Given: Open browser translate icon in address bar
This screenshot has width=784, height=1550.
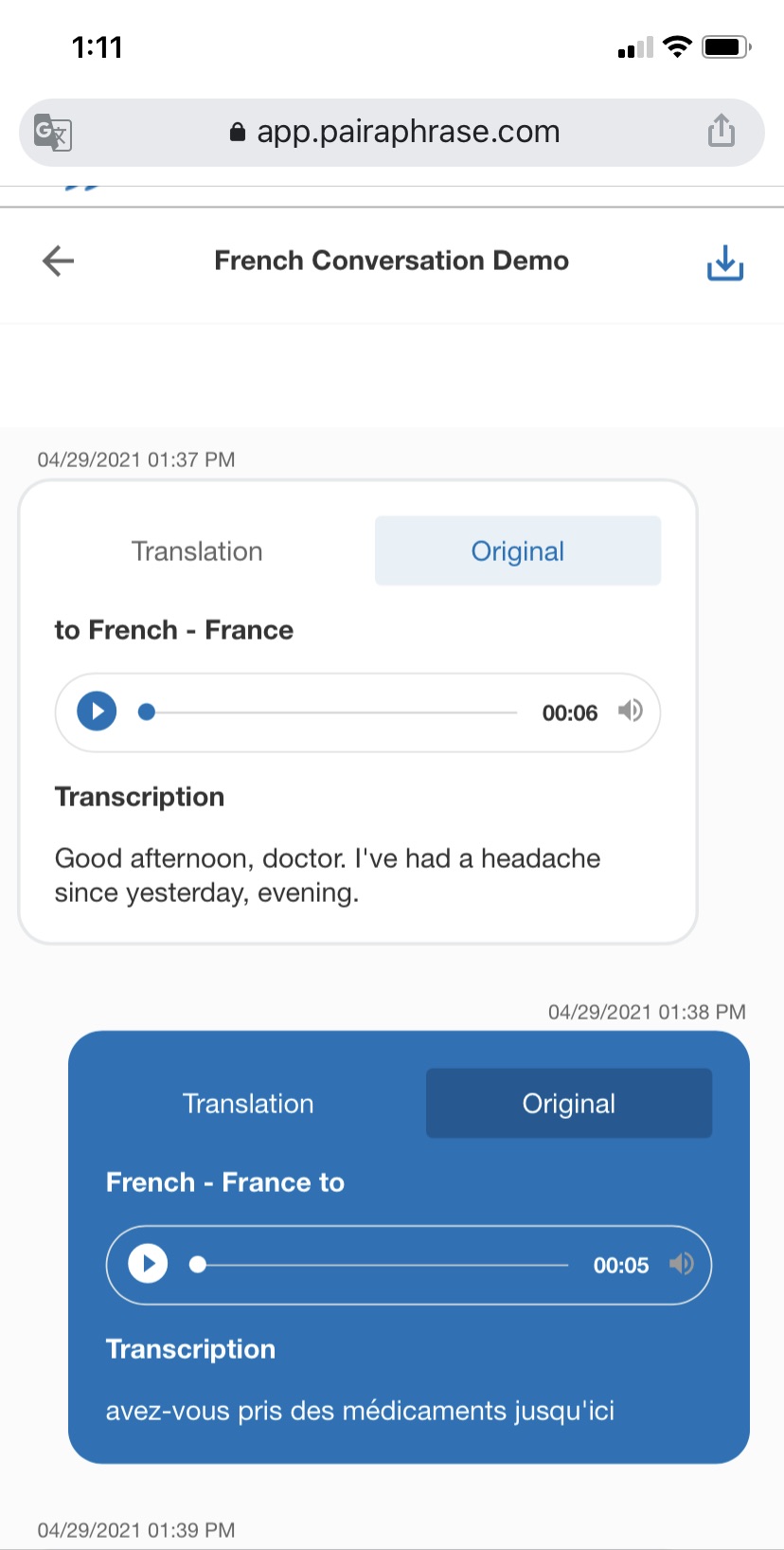Looking at the screenshot, I should click(53, 133).
